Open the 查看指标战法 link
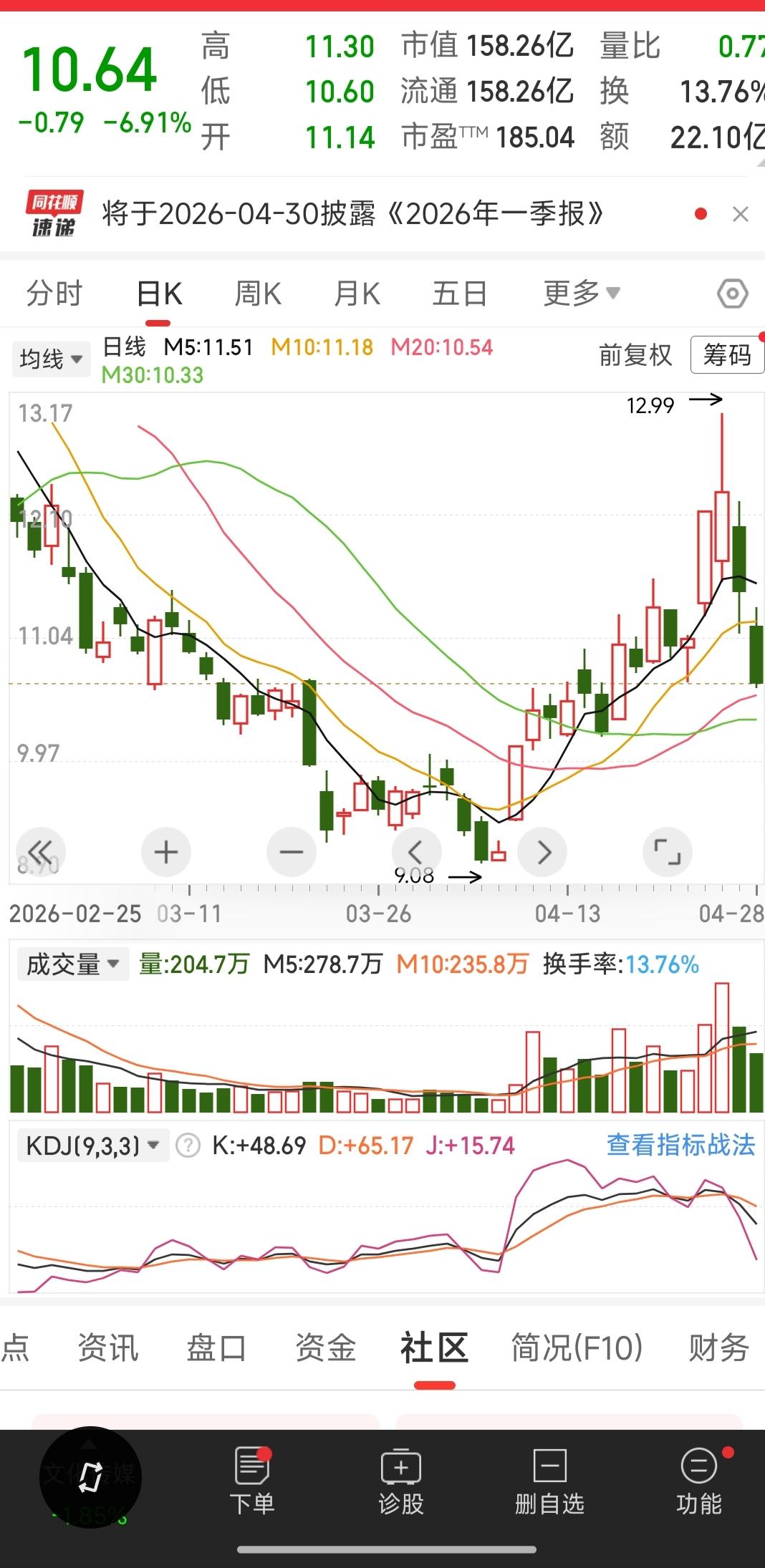 (x=680, y=1145)
